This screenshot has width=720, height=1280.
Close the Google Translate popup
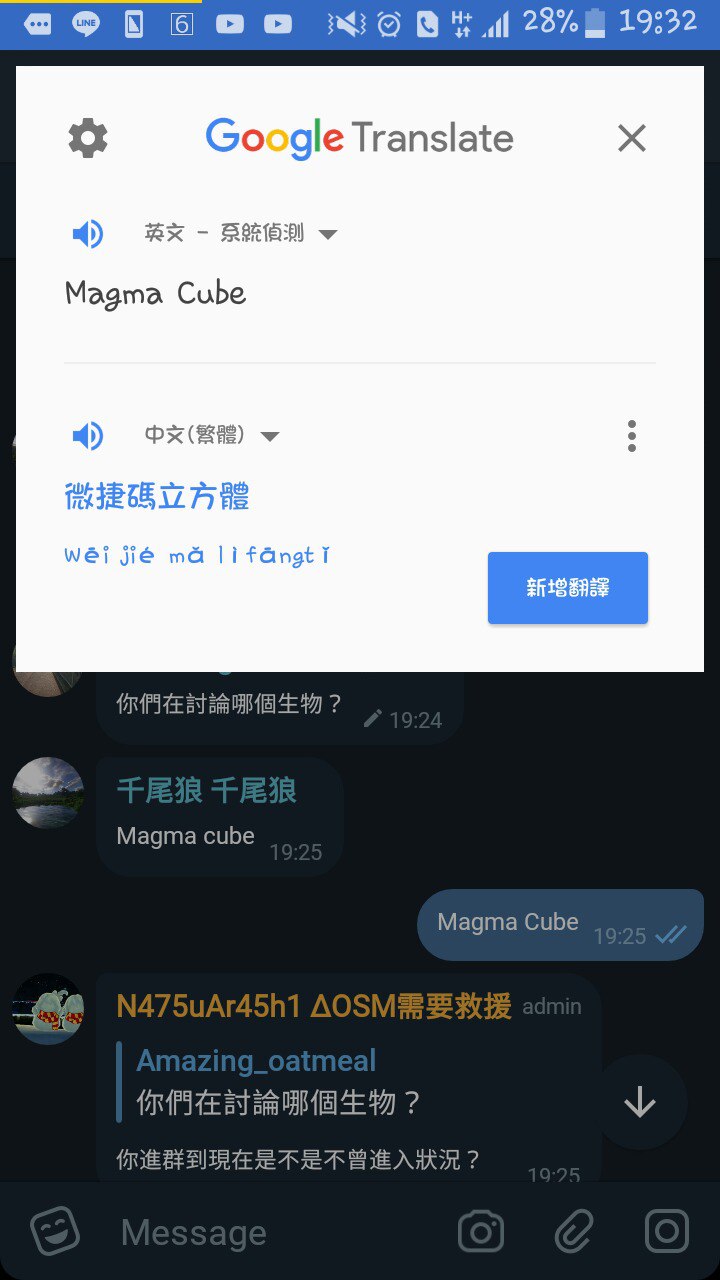[632, 138]
